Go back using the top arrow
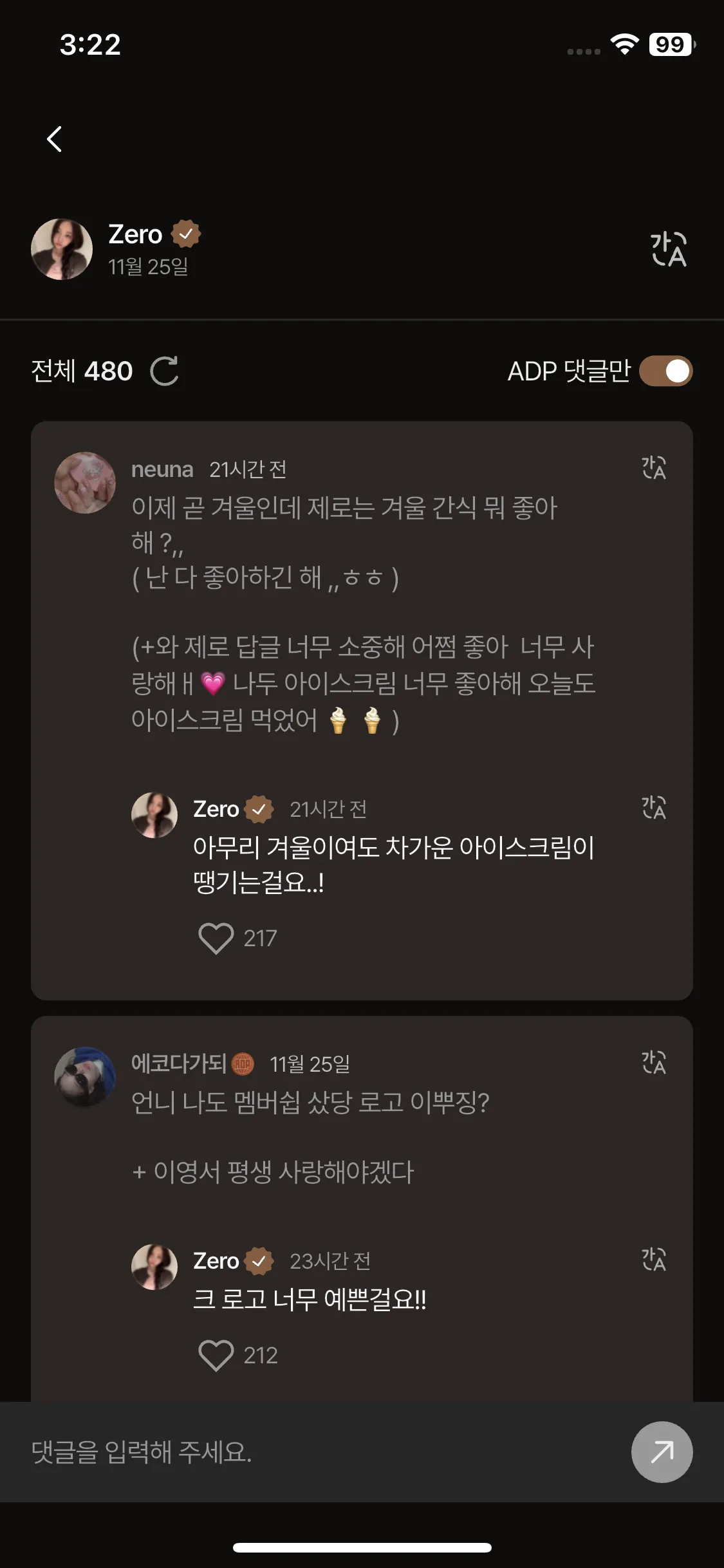 coord(55,139)
